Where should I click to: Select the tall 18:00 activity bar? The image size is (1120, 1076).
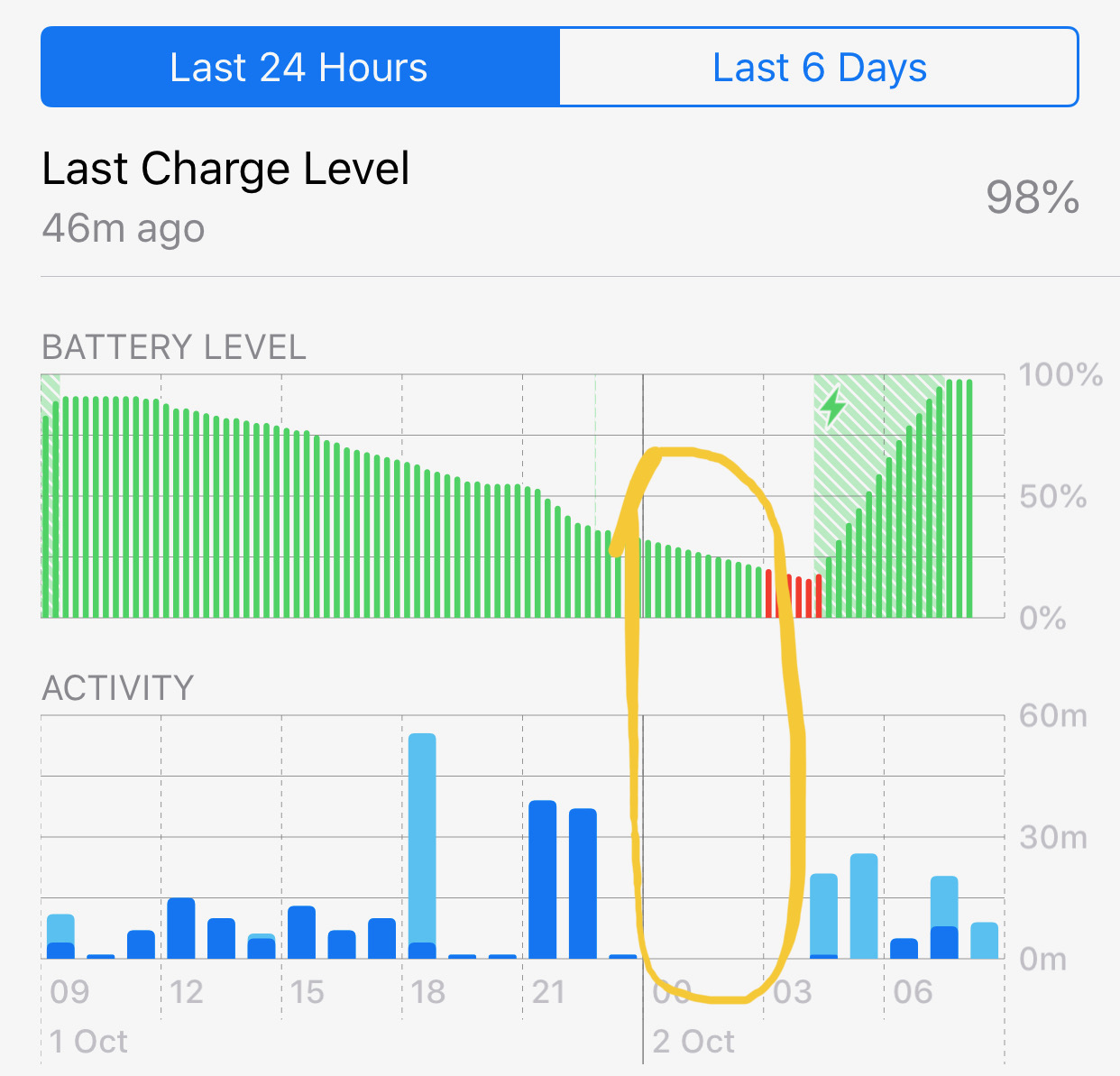click(422, 846)
